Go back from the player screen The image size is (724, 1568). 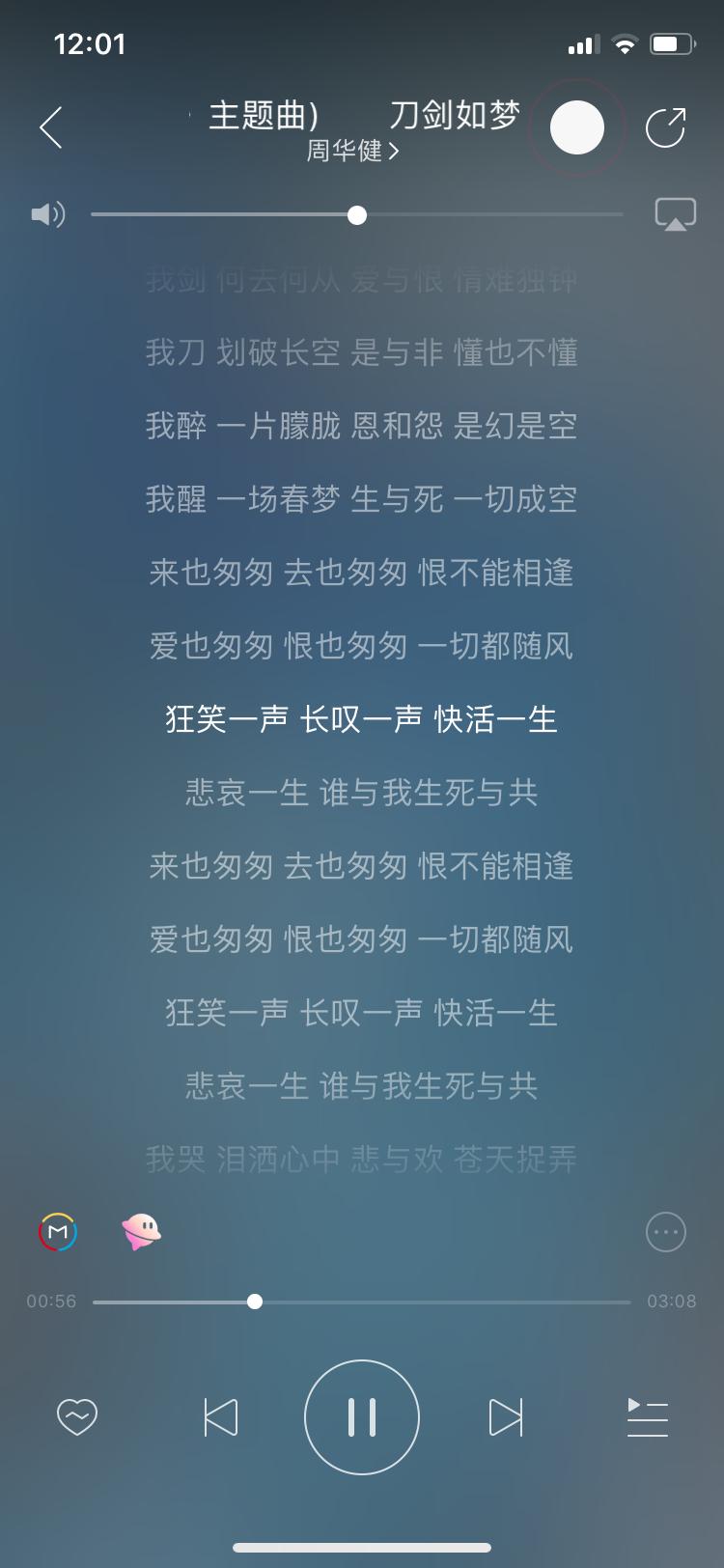click(x=51, y=127)
